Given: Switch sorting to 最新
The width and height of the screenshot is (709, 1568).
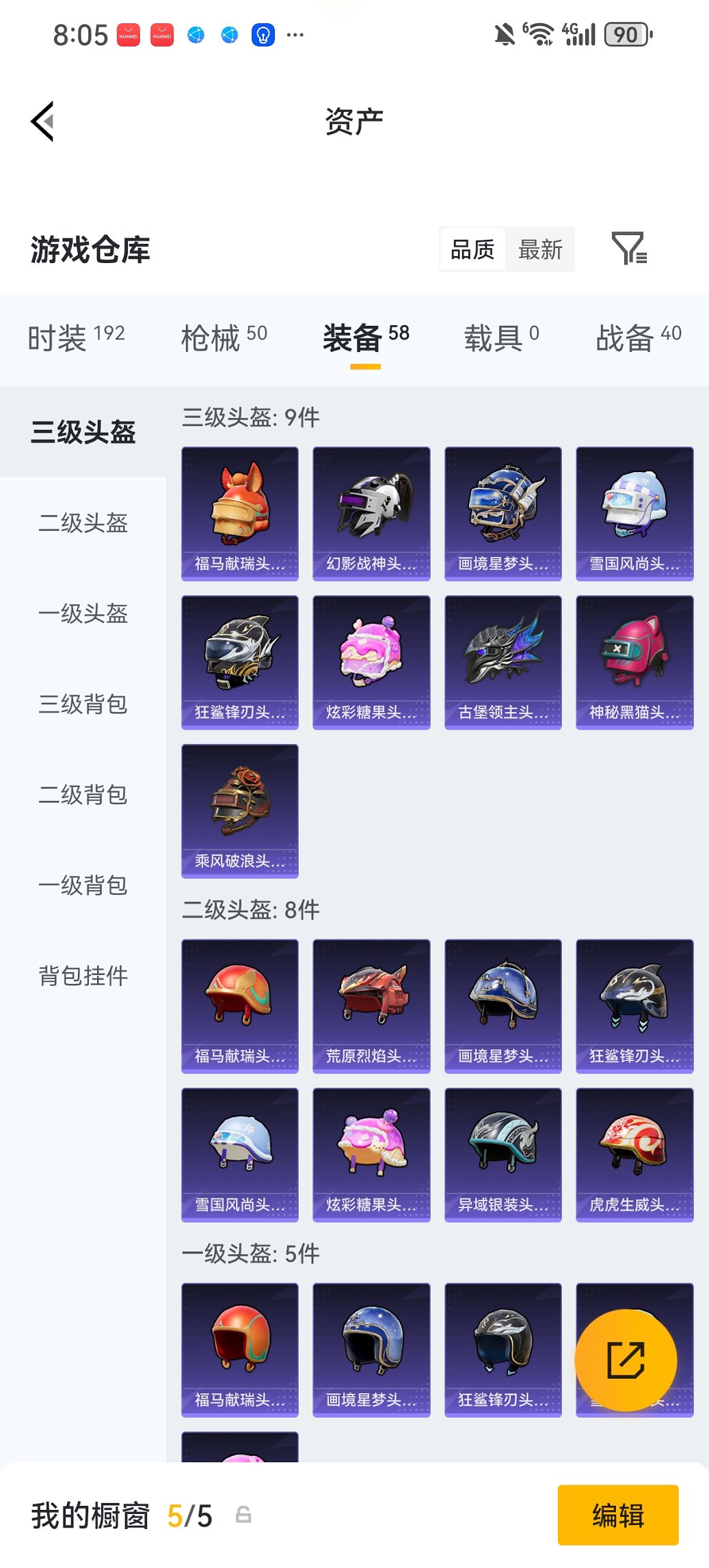Looking at the screenshot, I should [541, 249].
